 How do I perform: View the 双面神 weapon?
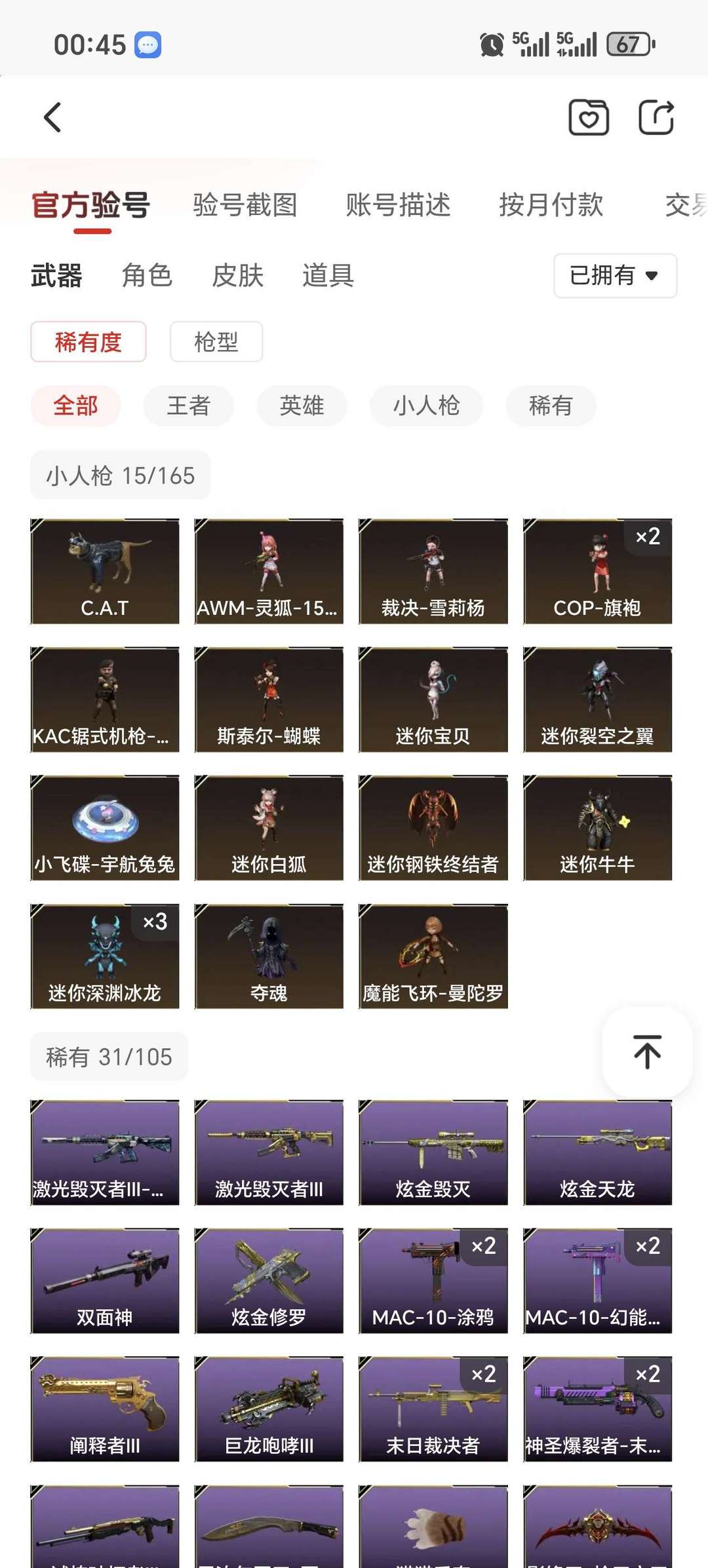click(105, 1280)
